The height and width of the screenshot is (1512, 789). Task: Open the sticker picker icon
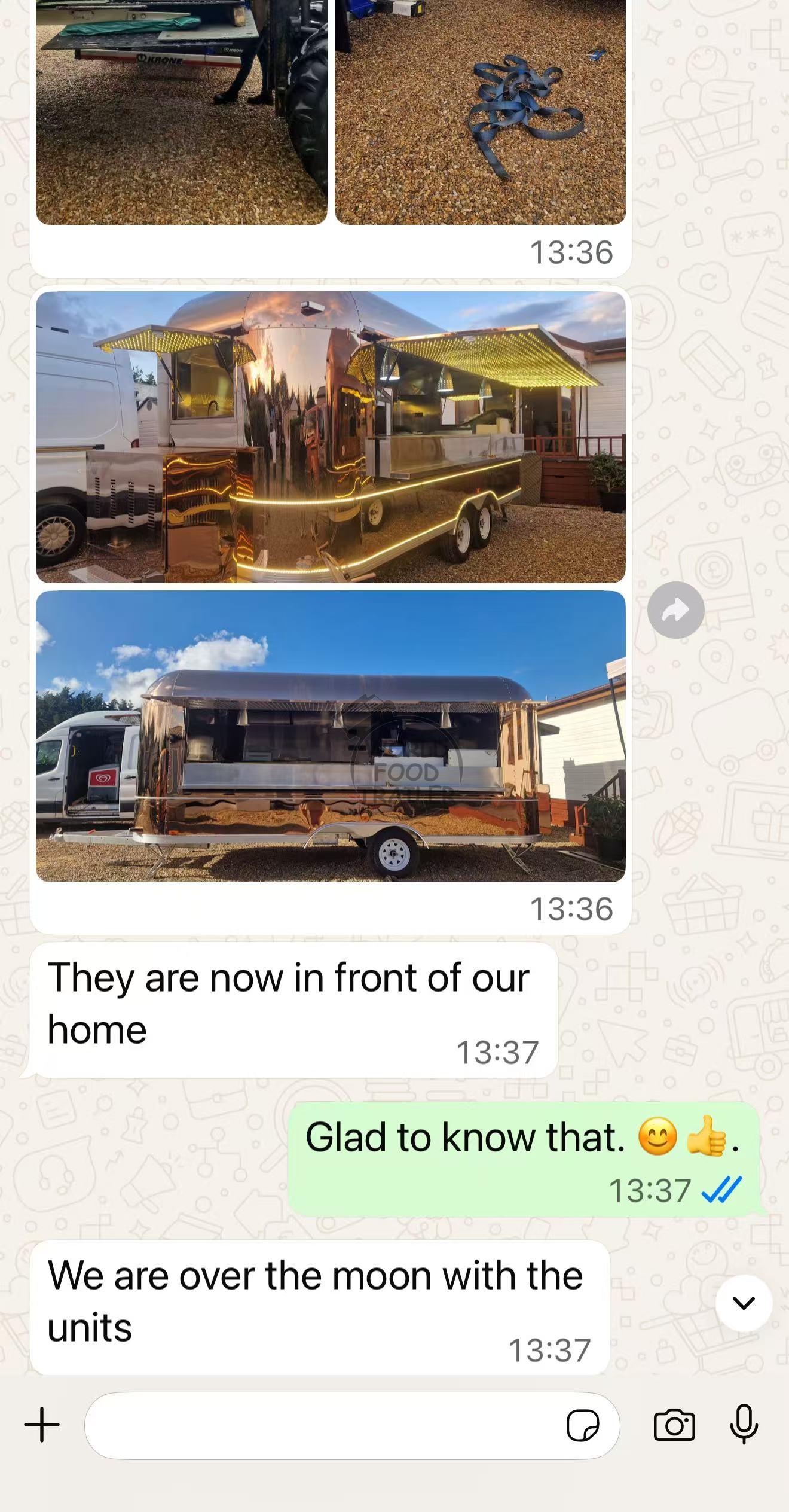coord(583,1426)
